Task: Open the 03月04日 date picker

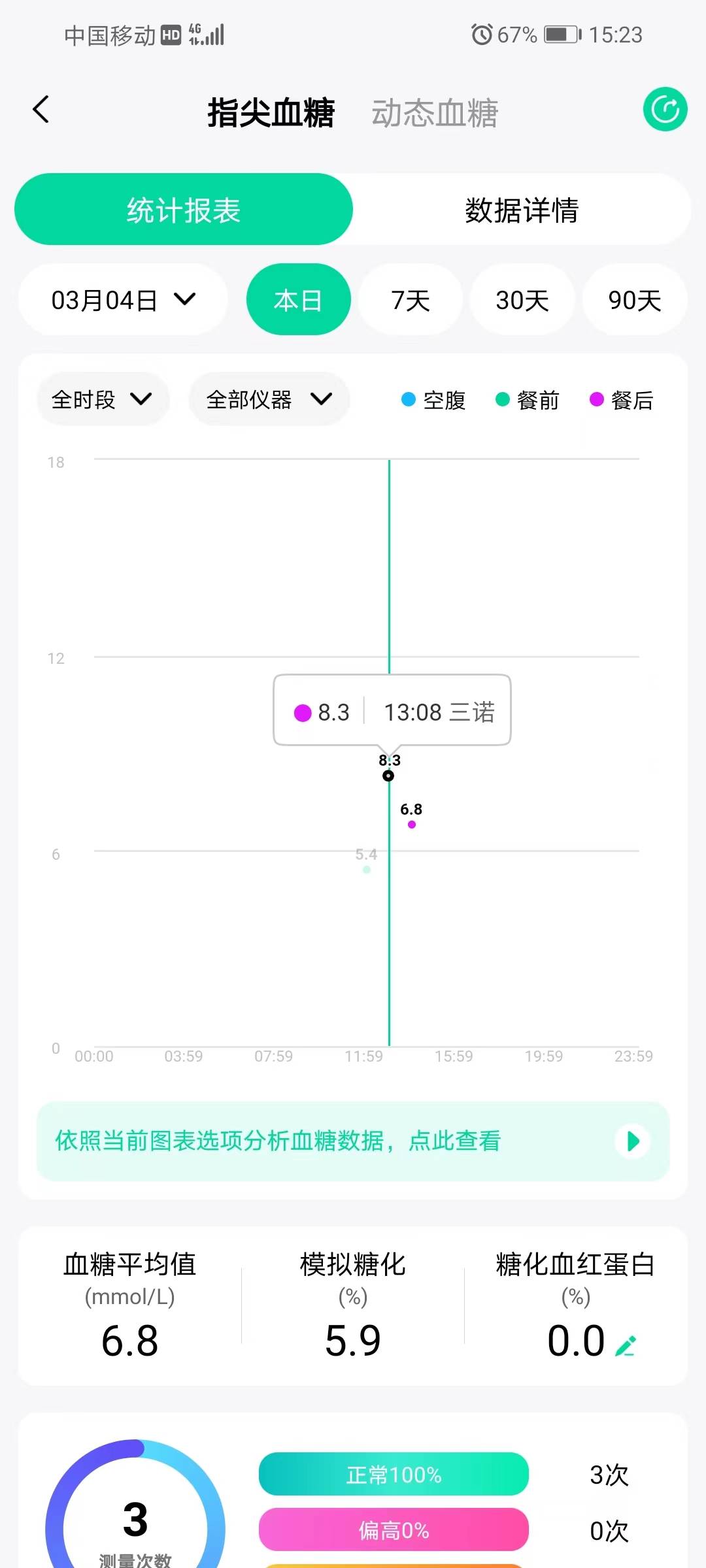Action: [123, 300]
